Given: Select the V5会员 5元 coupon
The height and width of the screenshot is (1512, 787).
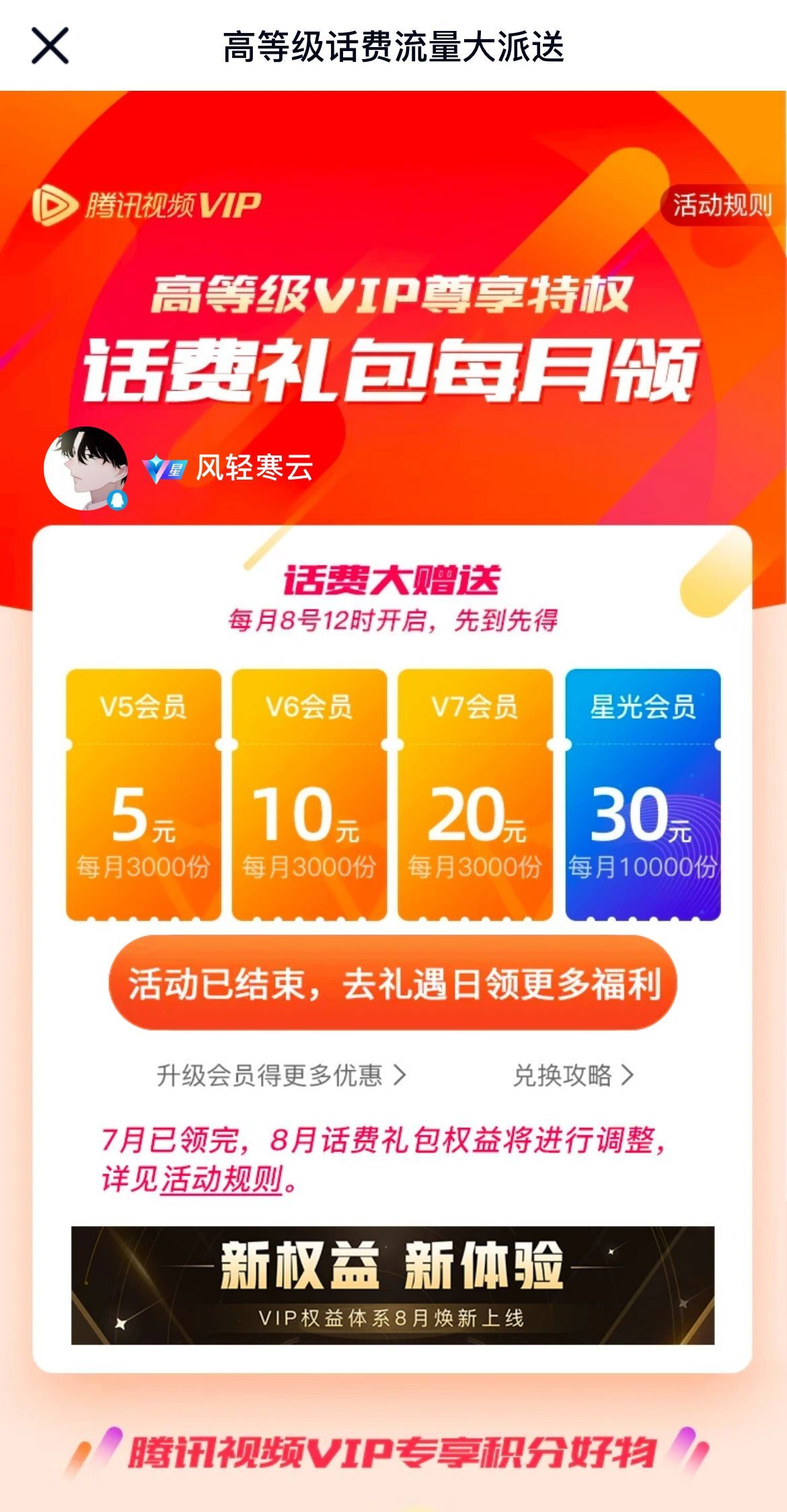Looking at the screenshot, I should click(x=143, y=794).
